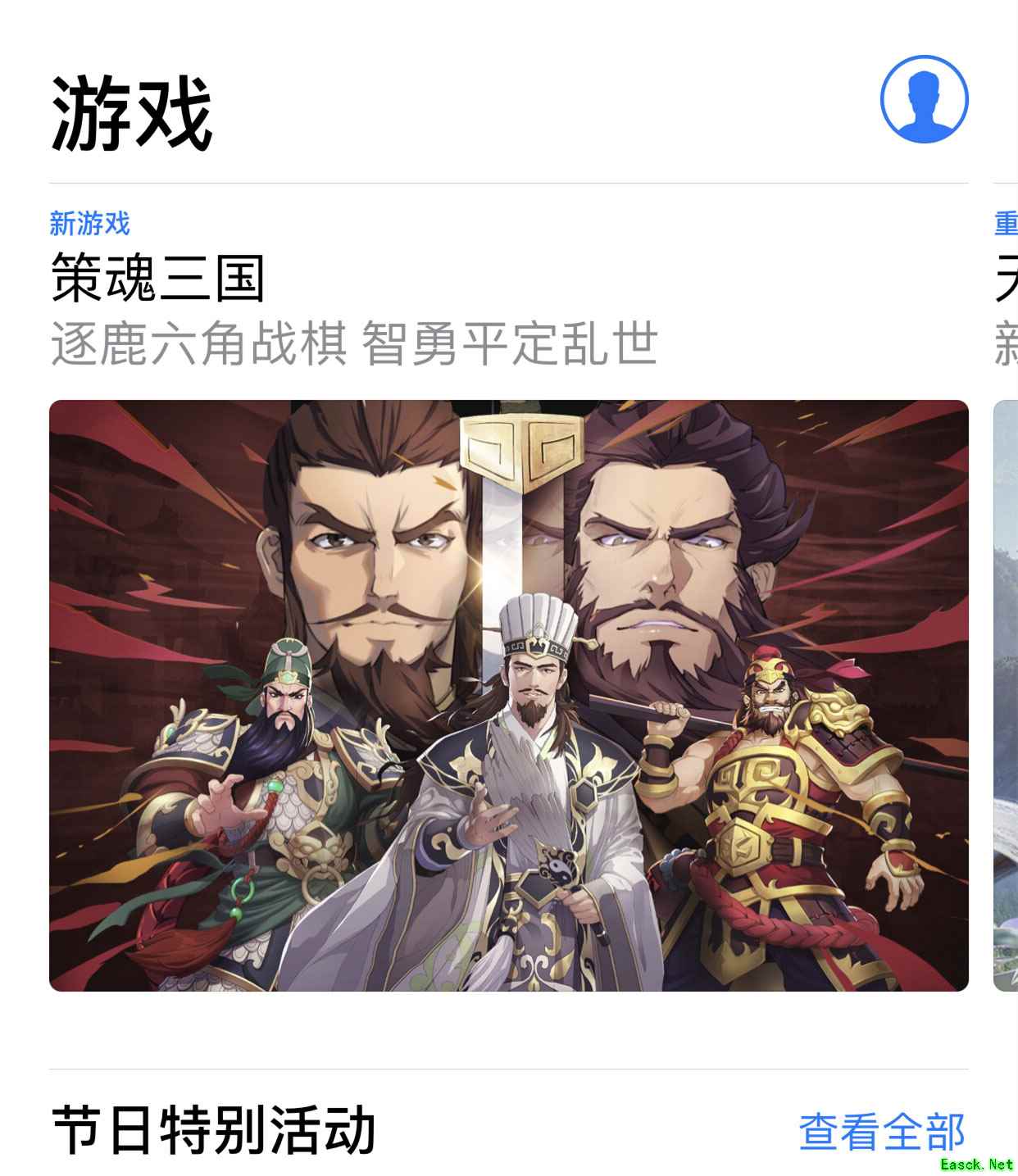Open the account profile icon

coord(924,99)
